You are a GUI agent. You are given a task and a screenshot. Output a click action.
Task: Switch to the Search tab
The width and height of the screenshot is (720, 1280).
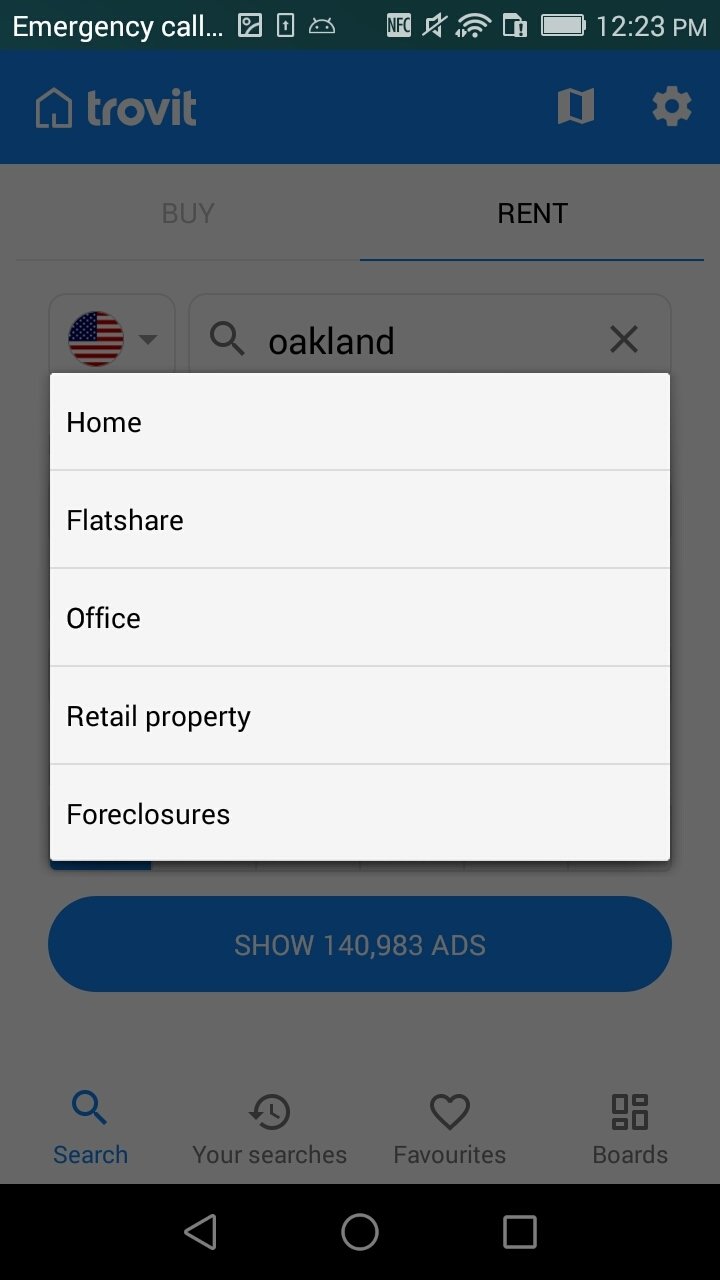pyautogui.click(x=90, y=1130)
